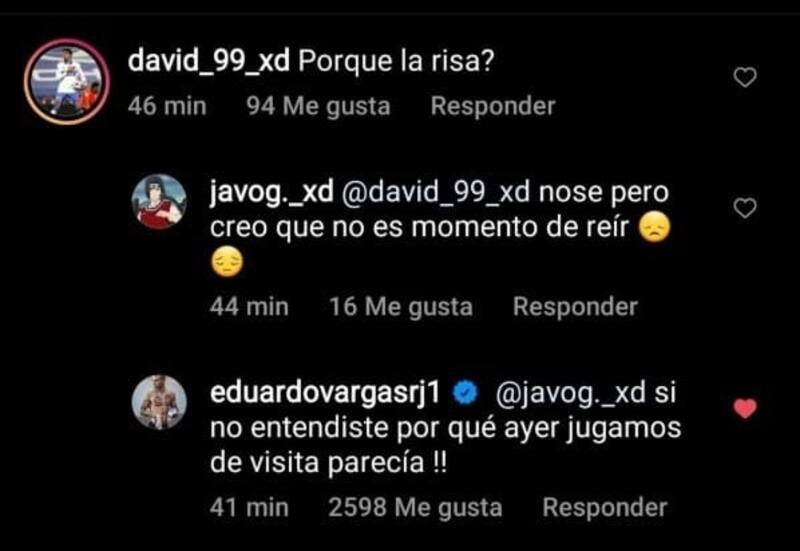The image size is (800, 551).
Task: Reply to david_99_xd's comment
Action: (x=492, y=106)
